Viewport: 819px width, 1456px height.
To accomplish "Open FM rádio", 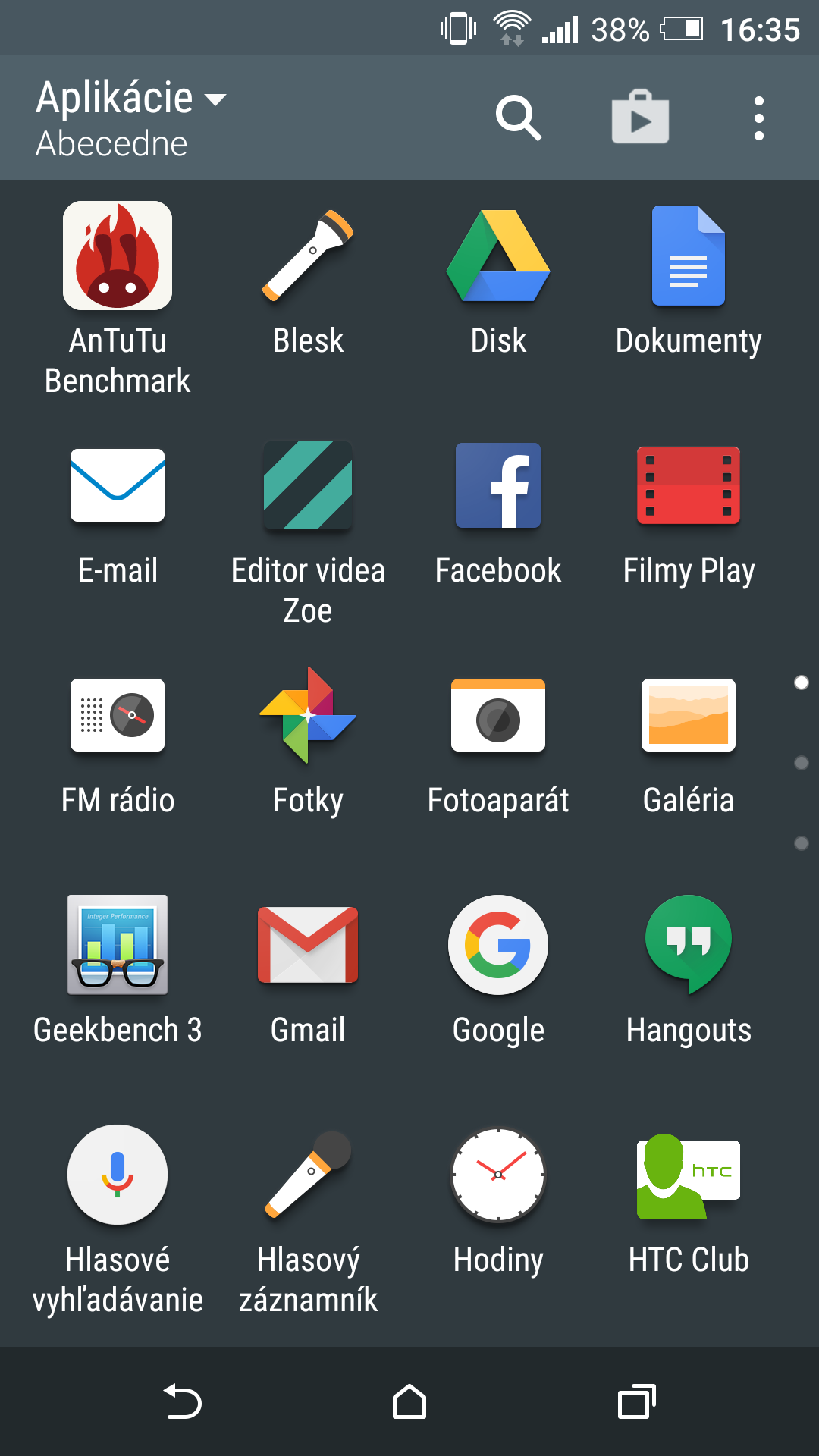I will 118,716.
